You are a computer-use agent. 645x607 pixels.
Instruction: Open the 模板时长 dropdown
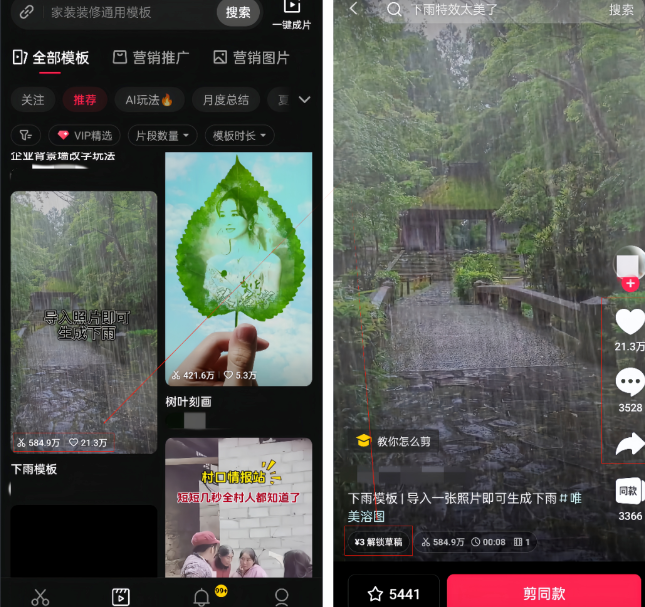(239, 135)
